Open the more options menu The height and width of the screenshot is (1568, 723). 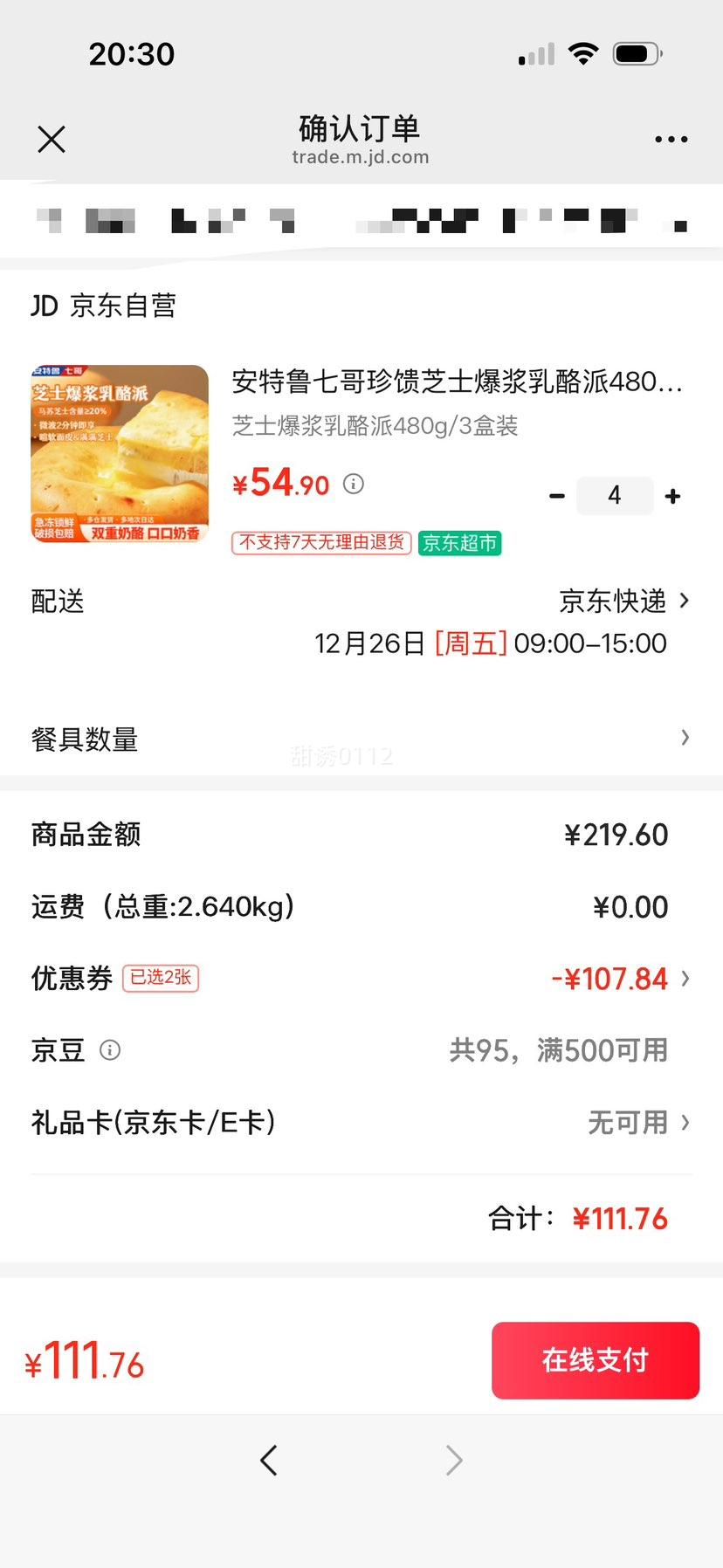point(671,140)
